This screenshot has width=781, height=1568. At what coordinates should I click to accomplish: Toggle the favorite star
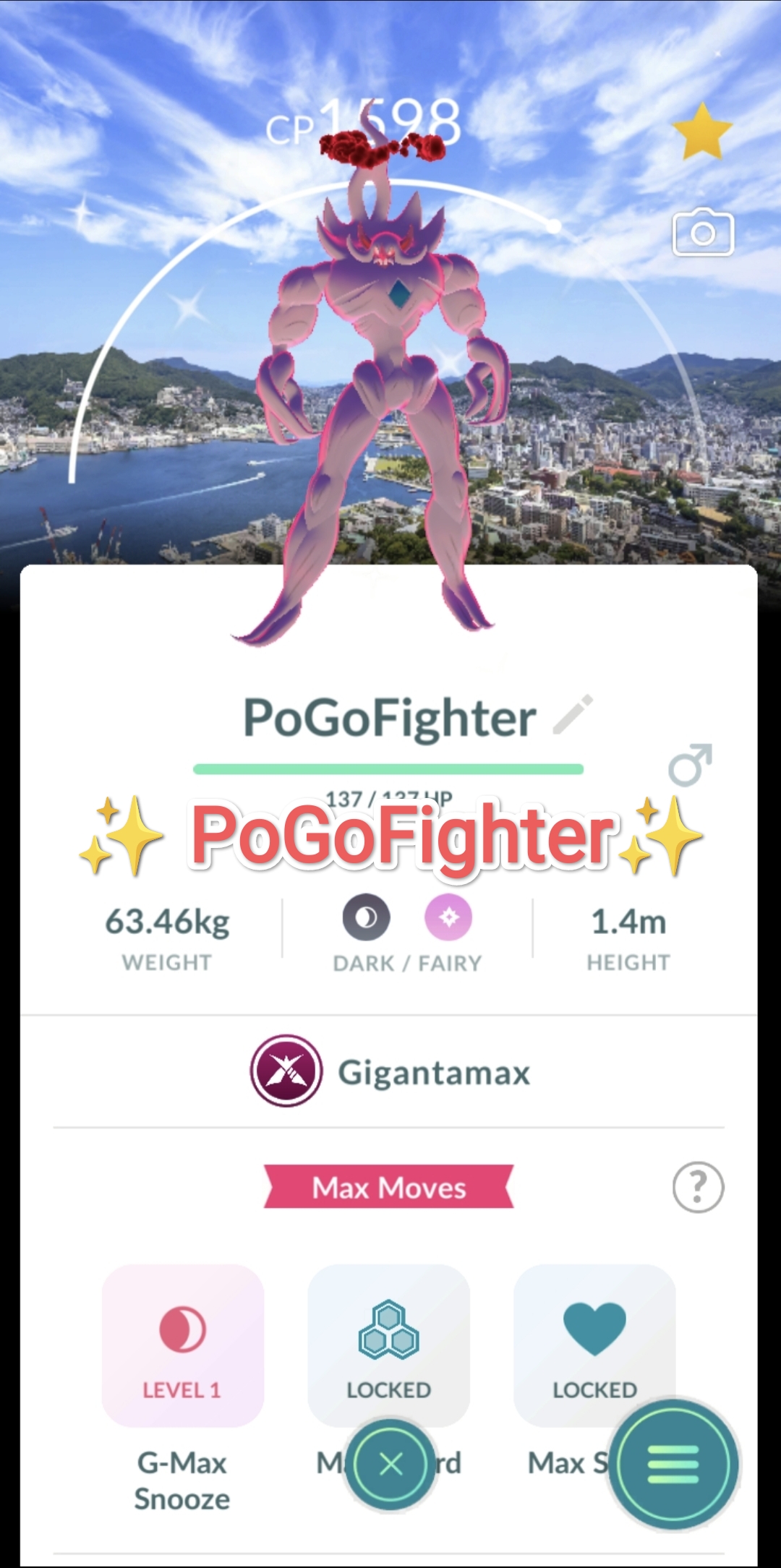click(x=701, y=132)
